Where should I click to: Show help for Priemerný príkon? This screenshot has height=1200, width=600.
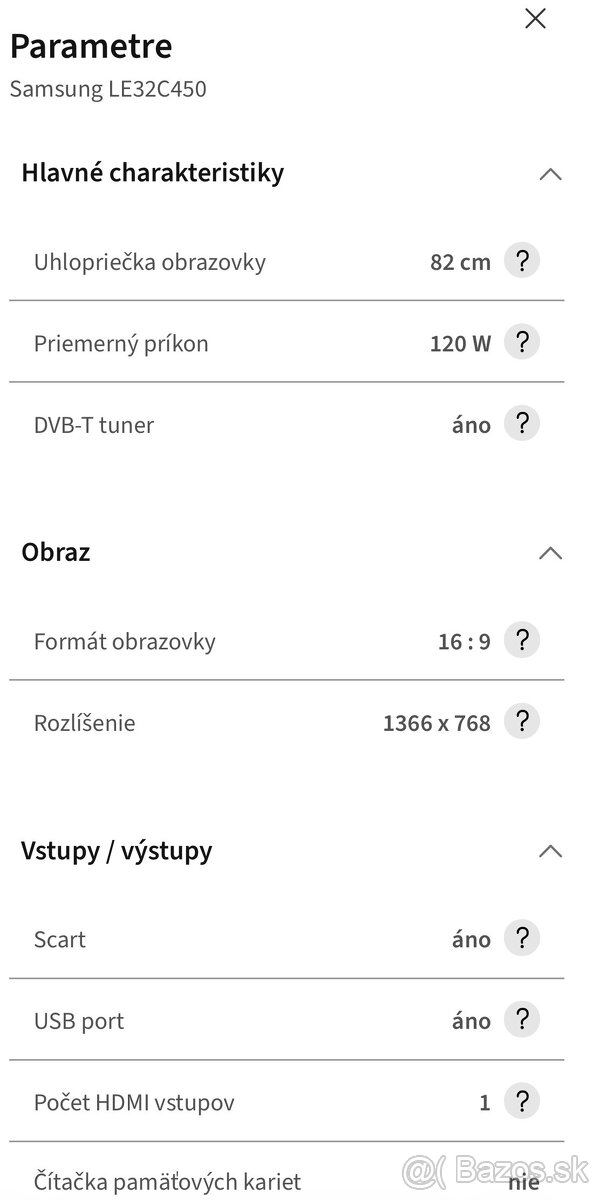tap(521, 343)
